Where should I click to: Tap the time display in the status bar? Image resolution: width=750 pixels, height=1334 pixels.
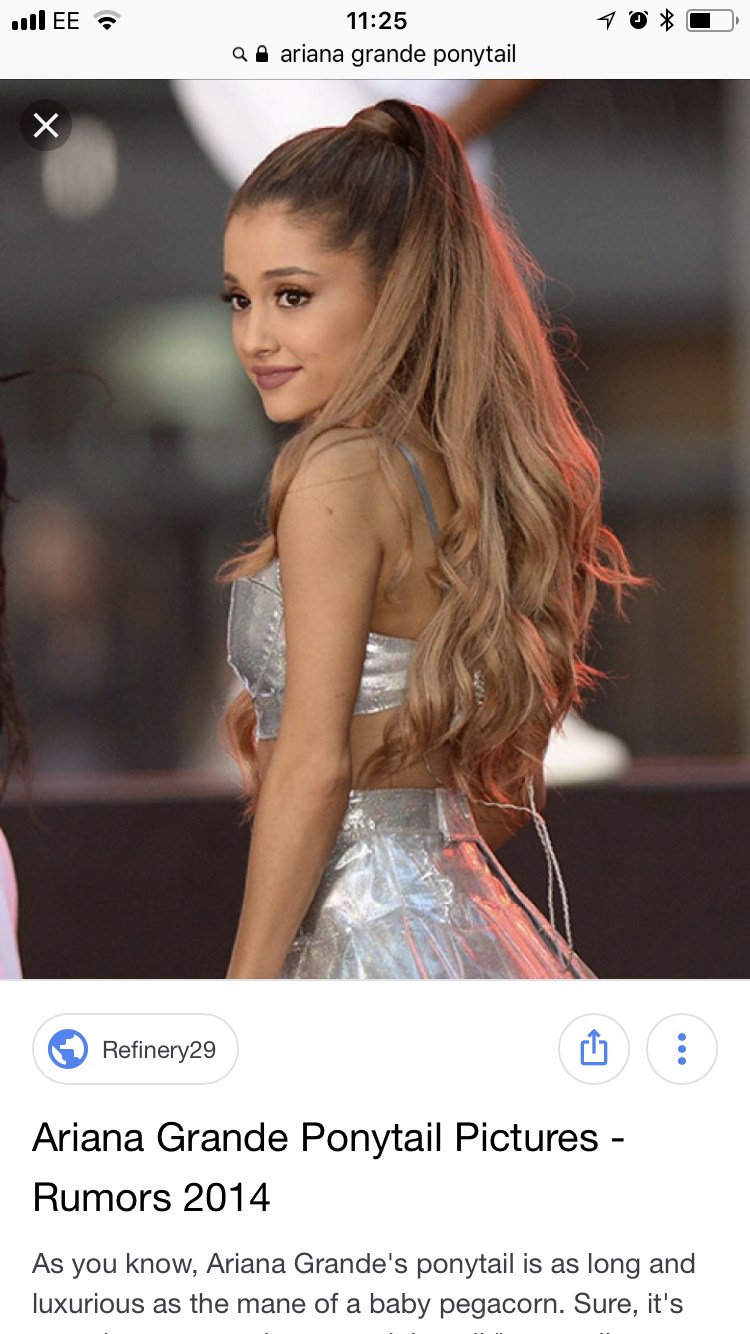point(375,20)
